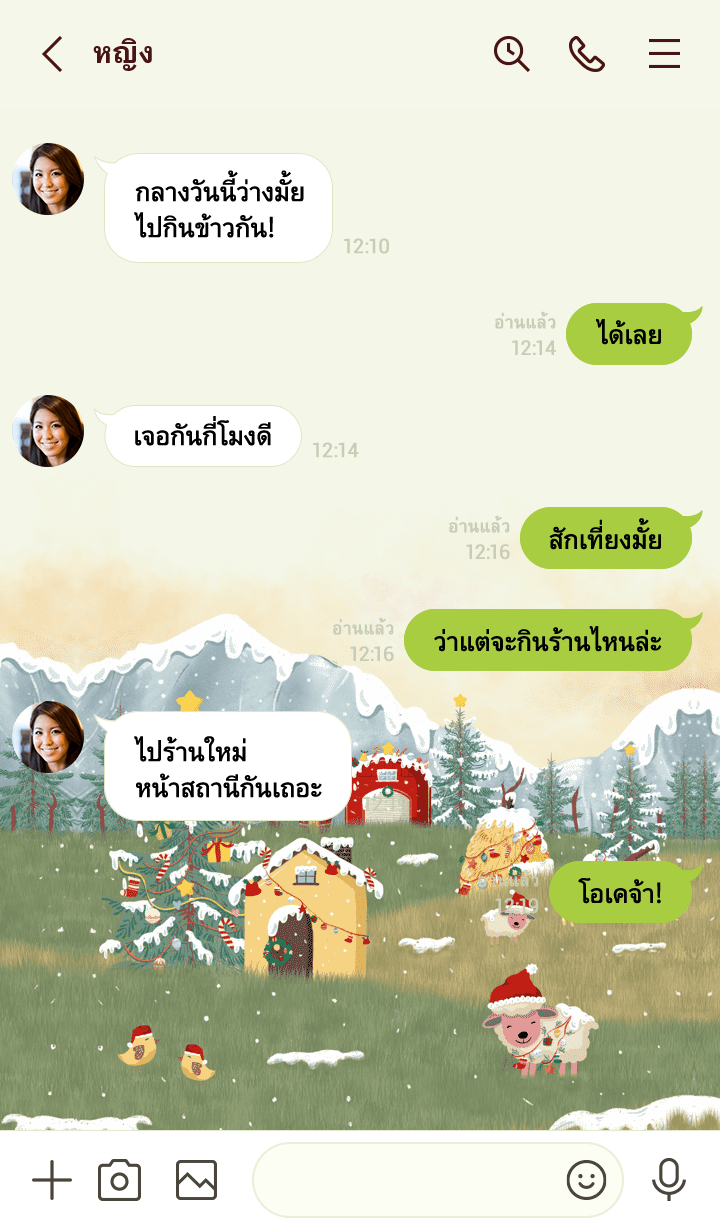Go back from the chat with หญิง
Screen dimensions: 720x1232
pyautogui.click(x=52, y=54)
